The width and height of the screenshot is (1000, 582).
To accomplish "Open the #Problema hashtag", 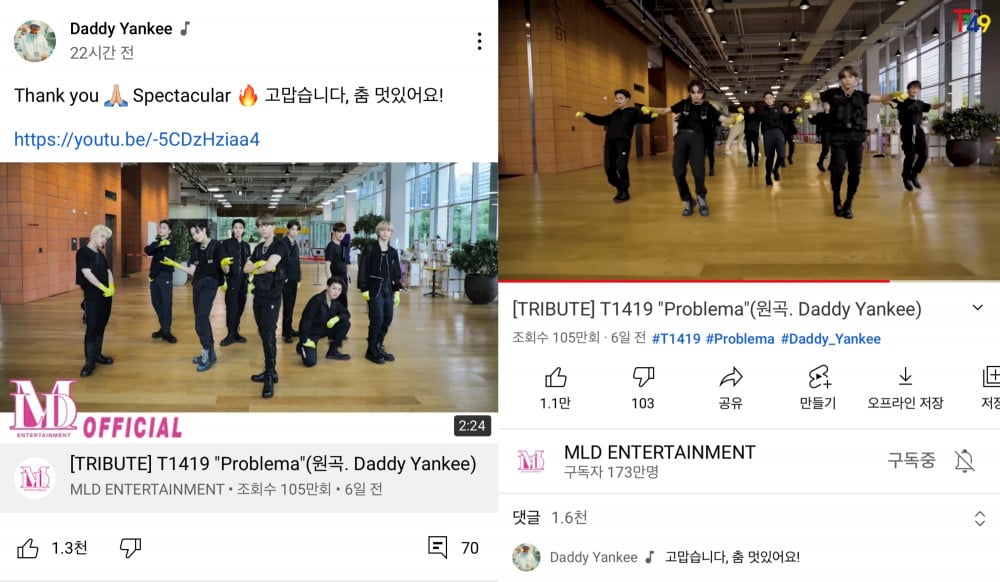I will (x=740, y=339).
